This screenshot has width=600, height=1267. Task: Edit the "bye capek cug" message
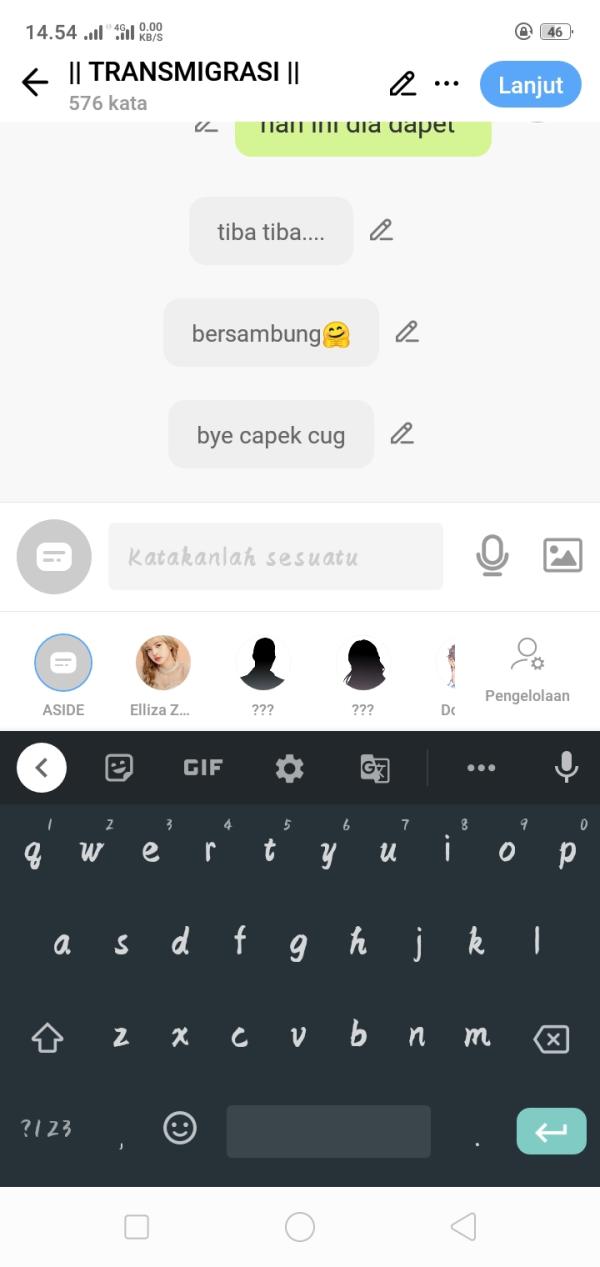point(401,434)
